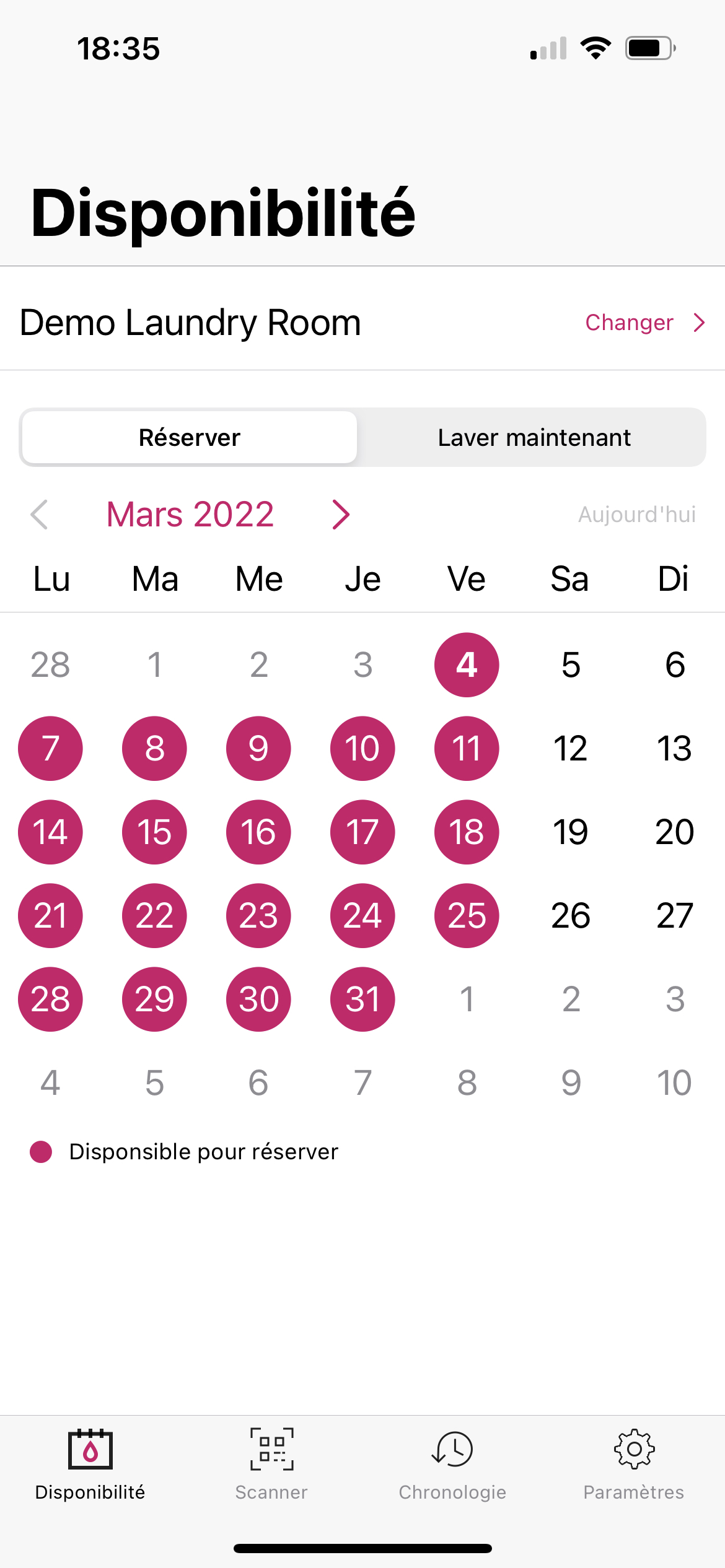Jump to Aujourd'hui
Image resolution: width=725 pixels, height=1568 pixels.
(636, 515)
